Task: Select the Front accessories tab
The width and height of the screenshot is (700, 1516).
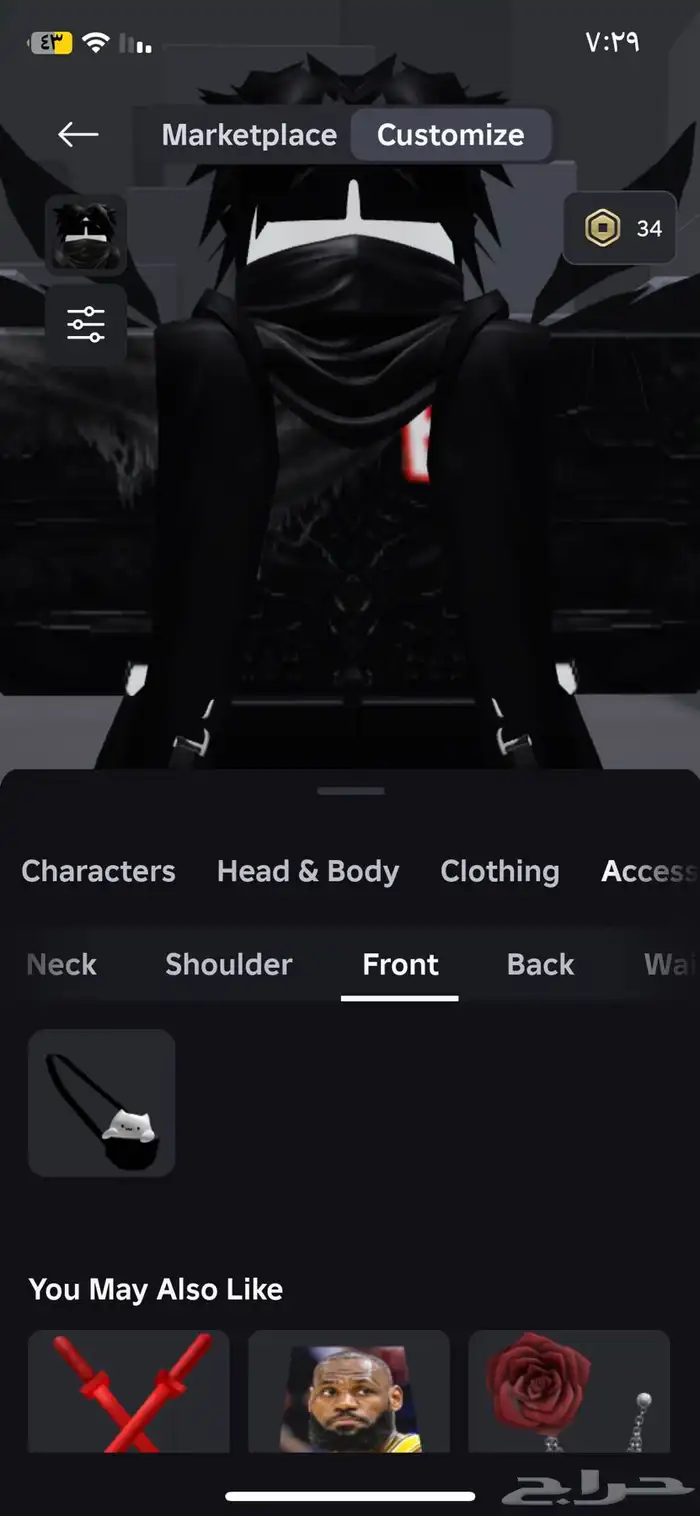Action: coord(400,964)
